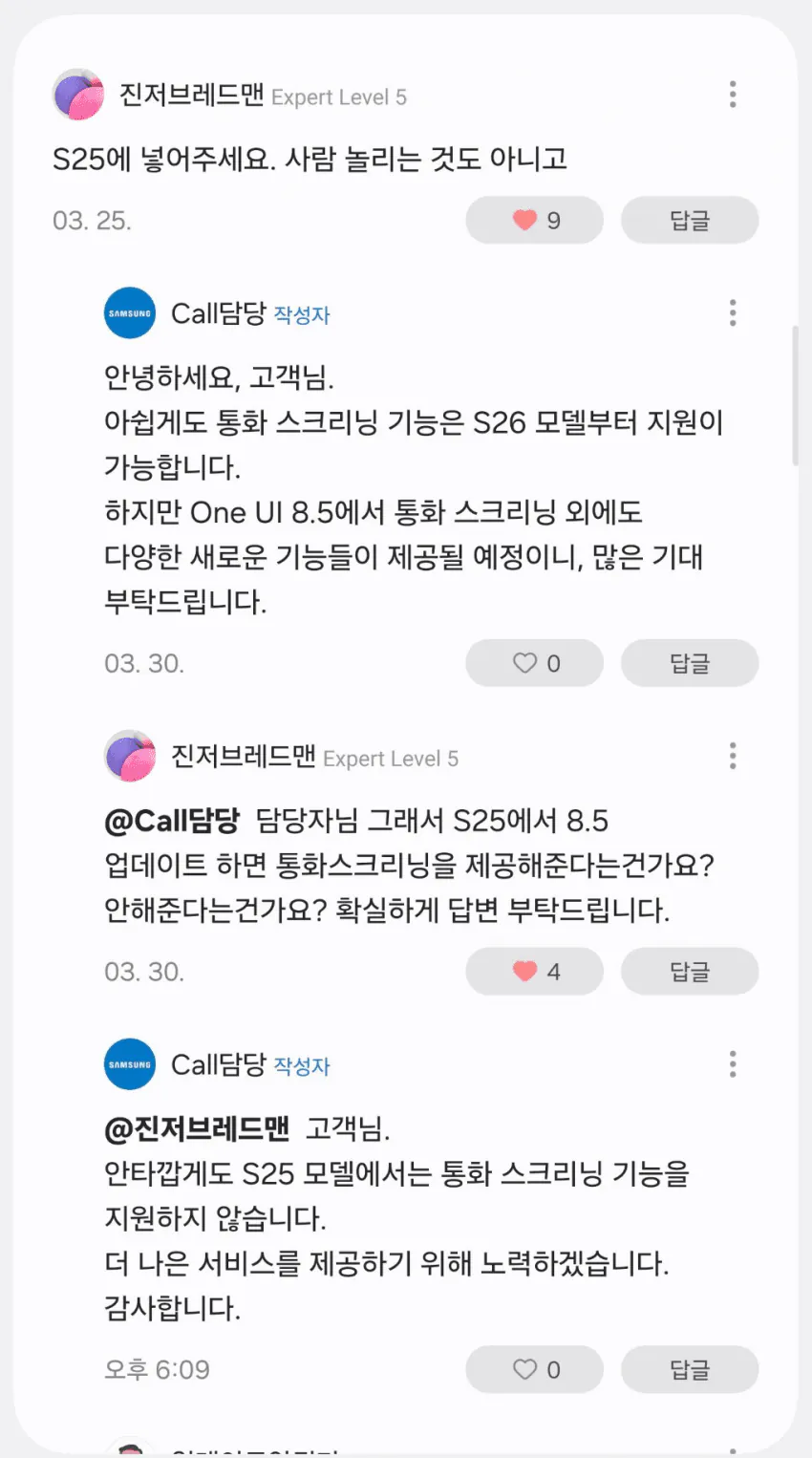This screenshot has height=1458, width=812.
Task: Open the options menu on Call담당's last reply
Action: click(x=733, y=1063)
